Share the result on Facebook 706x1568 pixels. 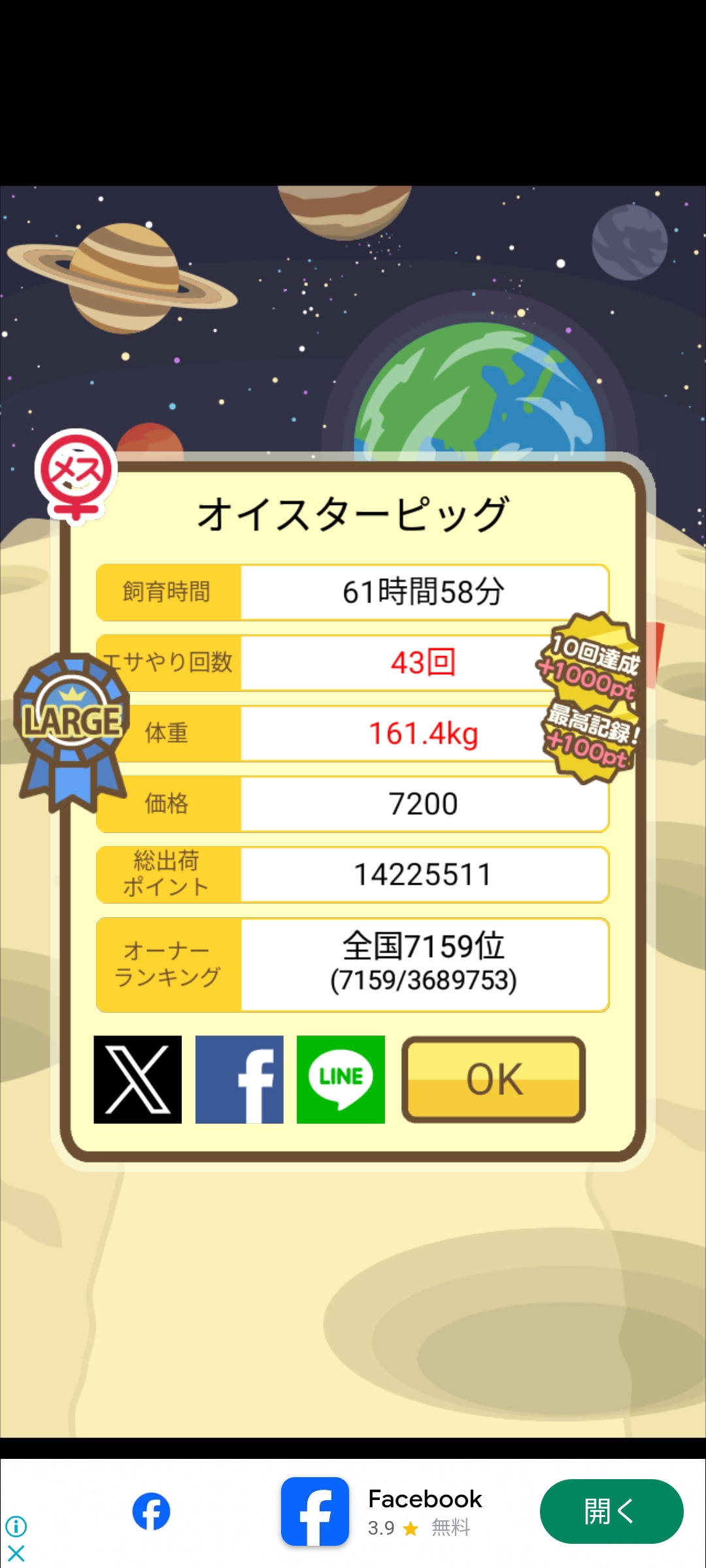point(239,1079)
